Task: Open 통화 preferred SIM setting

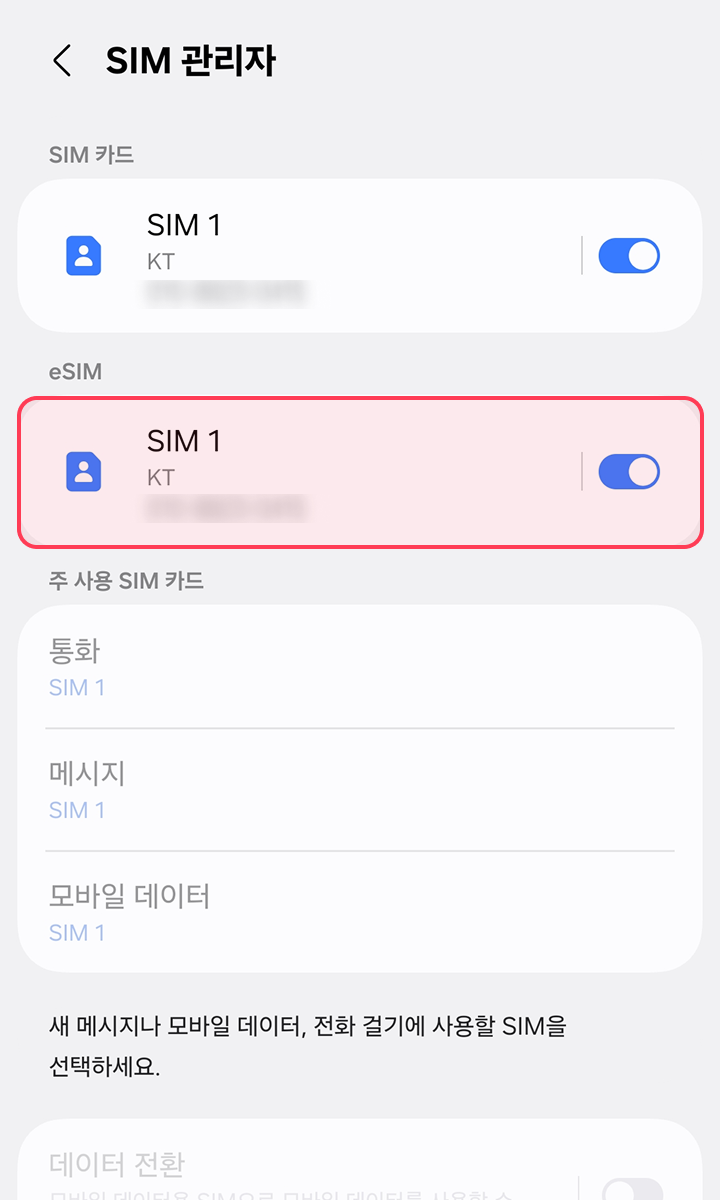Action: coord(360,668)
